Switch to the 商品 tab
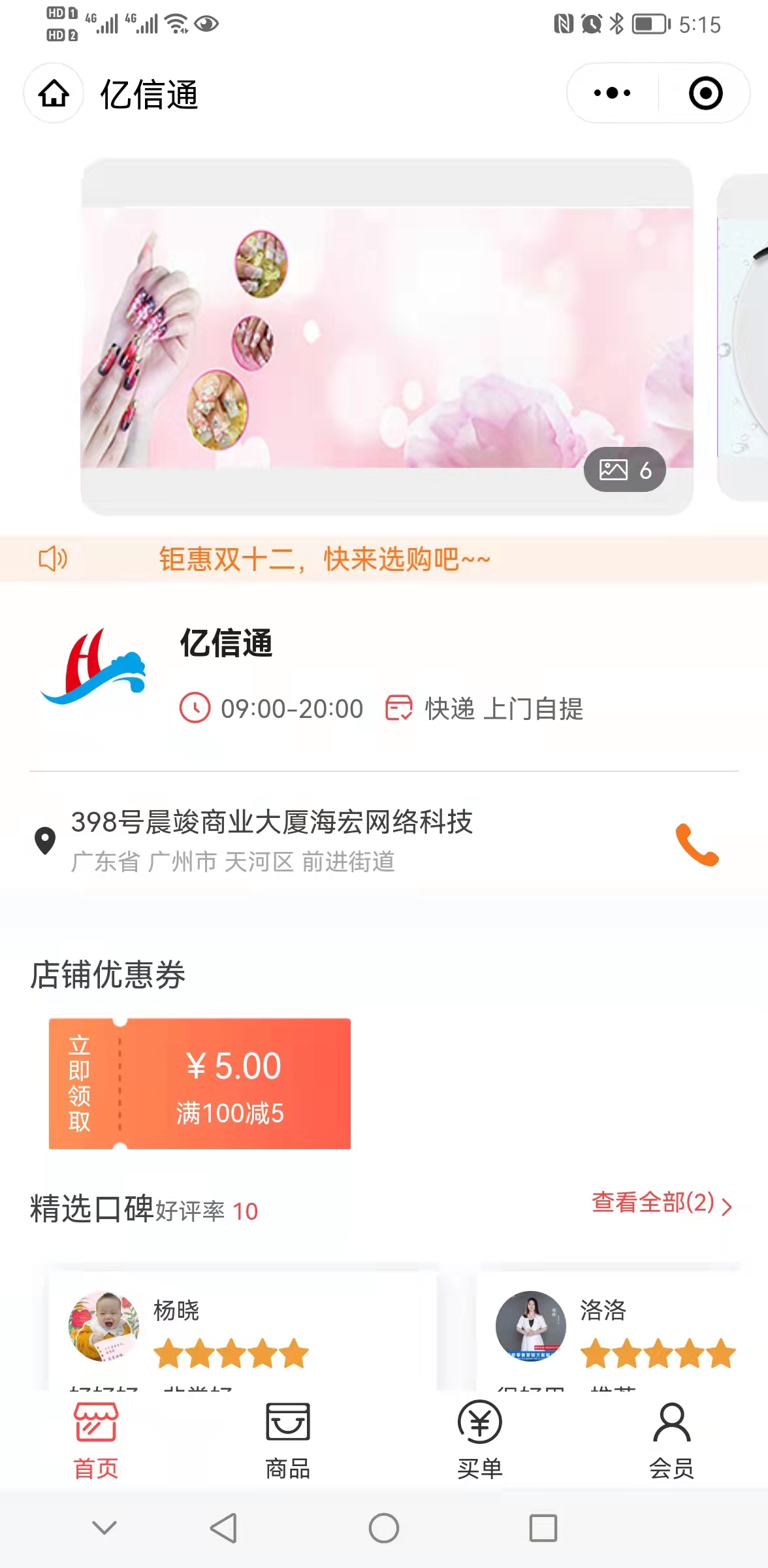This screenshot has width=768, height=1568. click(287, 1441)
